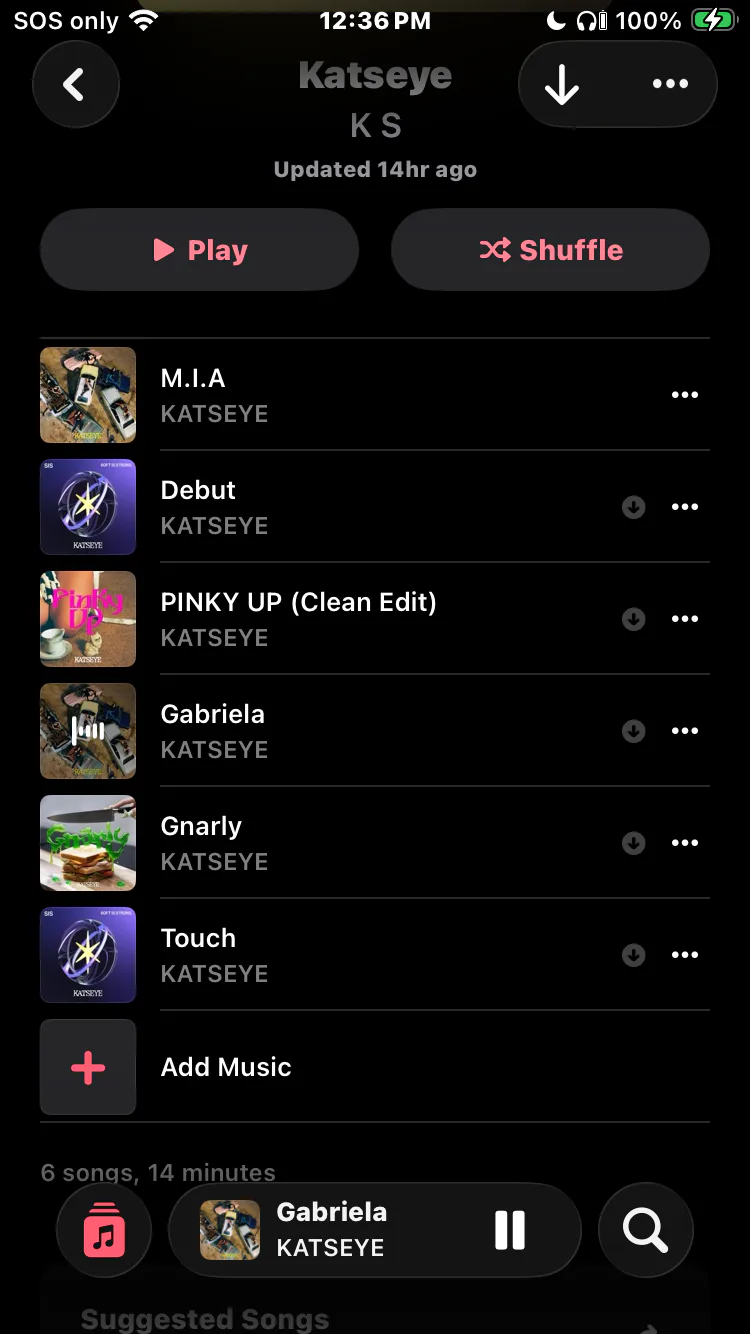This screenshot has width=750, height=1334.
Task: Open more options for the Gabriela track
Action: 685,731
